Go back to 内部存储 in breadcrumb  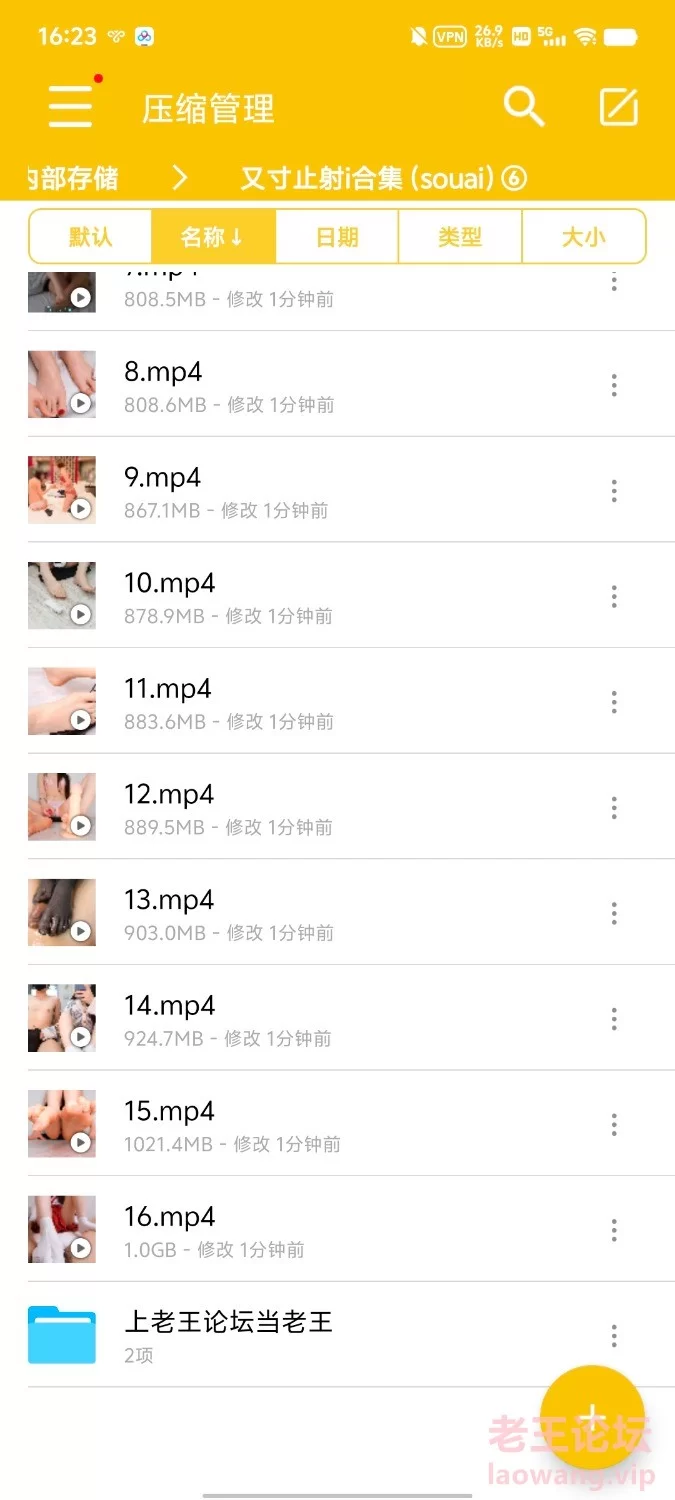click(72, 179)
